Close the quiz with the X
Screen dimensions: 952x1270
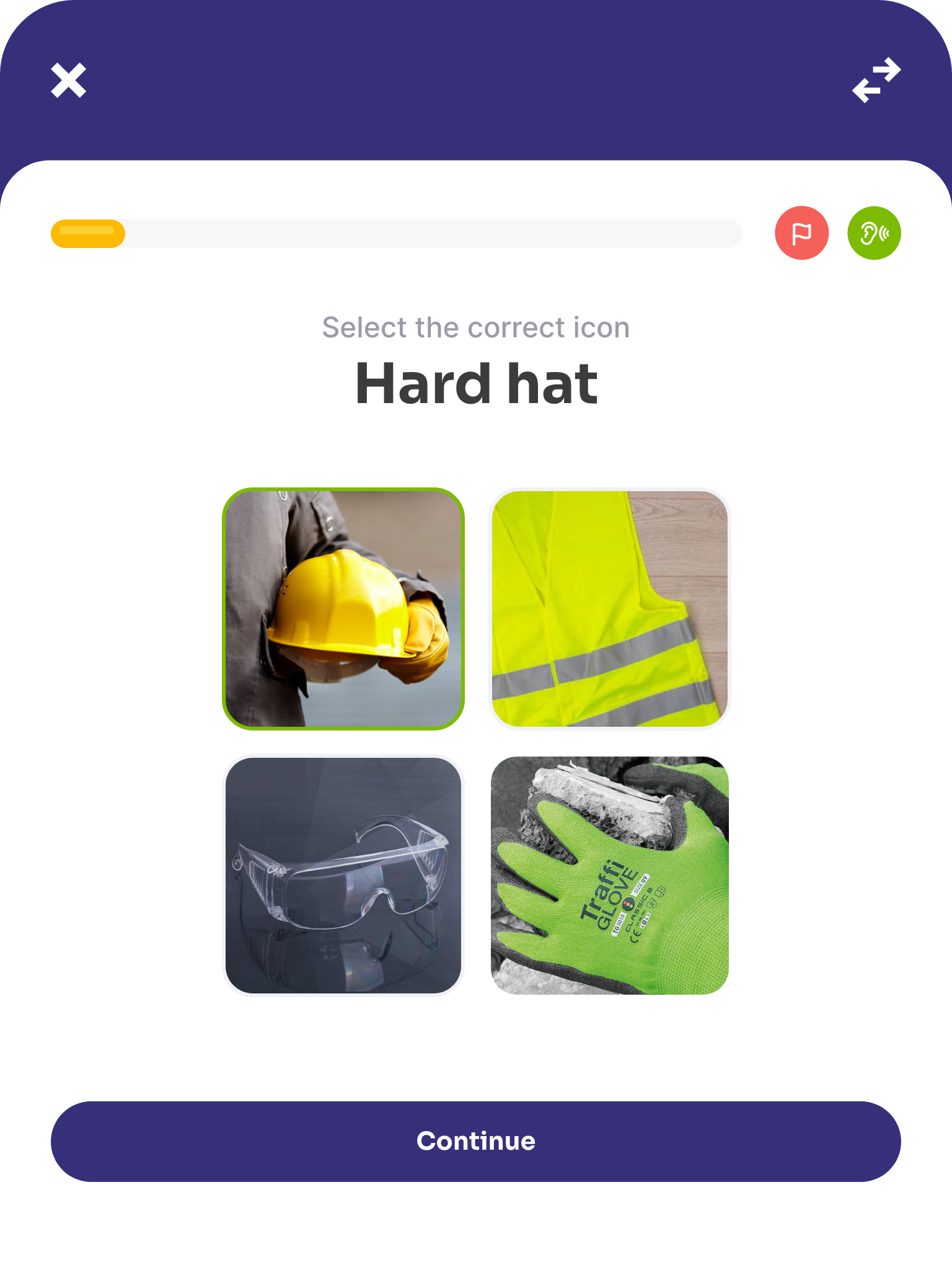(x=68, y=81)
